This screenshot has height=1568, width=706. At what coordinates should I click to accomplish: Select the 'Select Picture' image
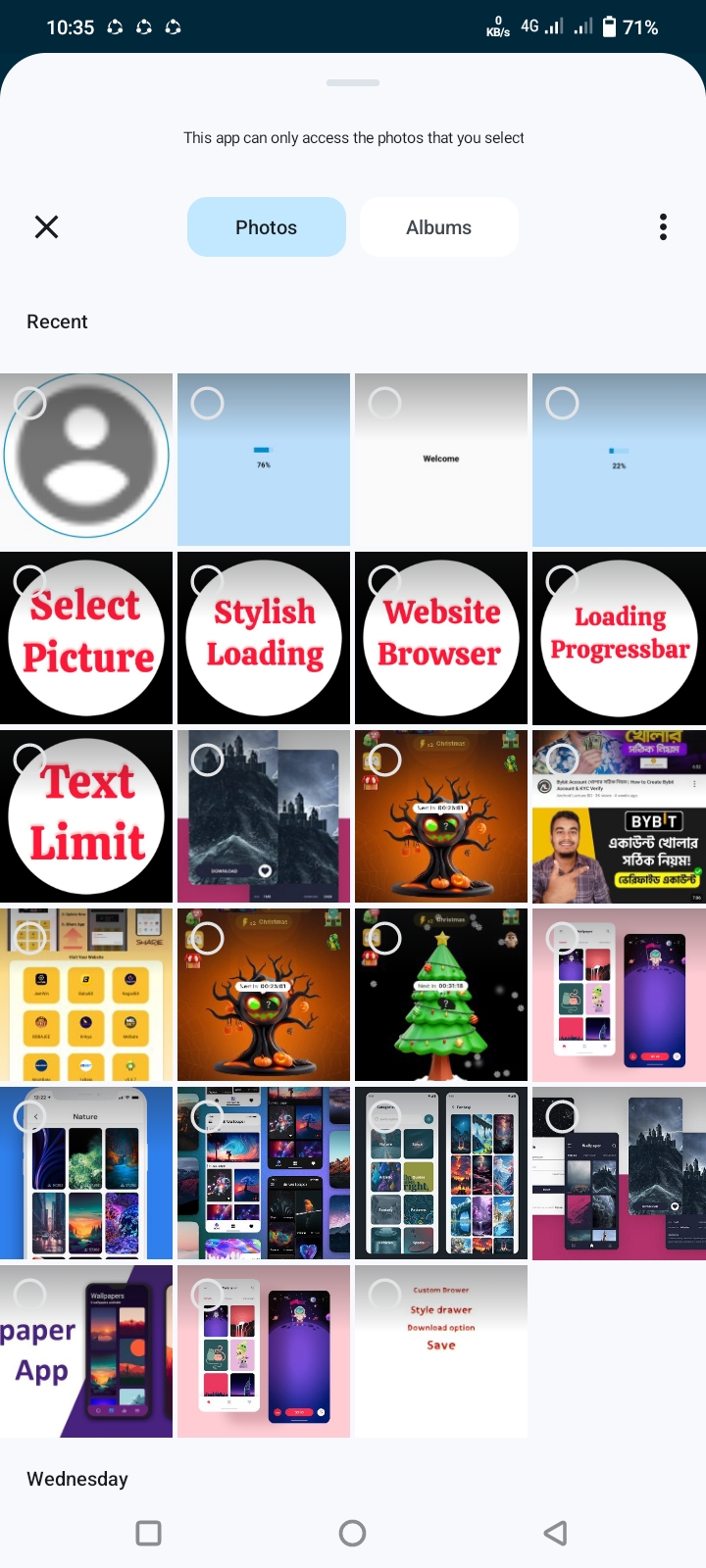(86, 638)
